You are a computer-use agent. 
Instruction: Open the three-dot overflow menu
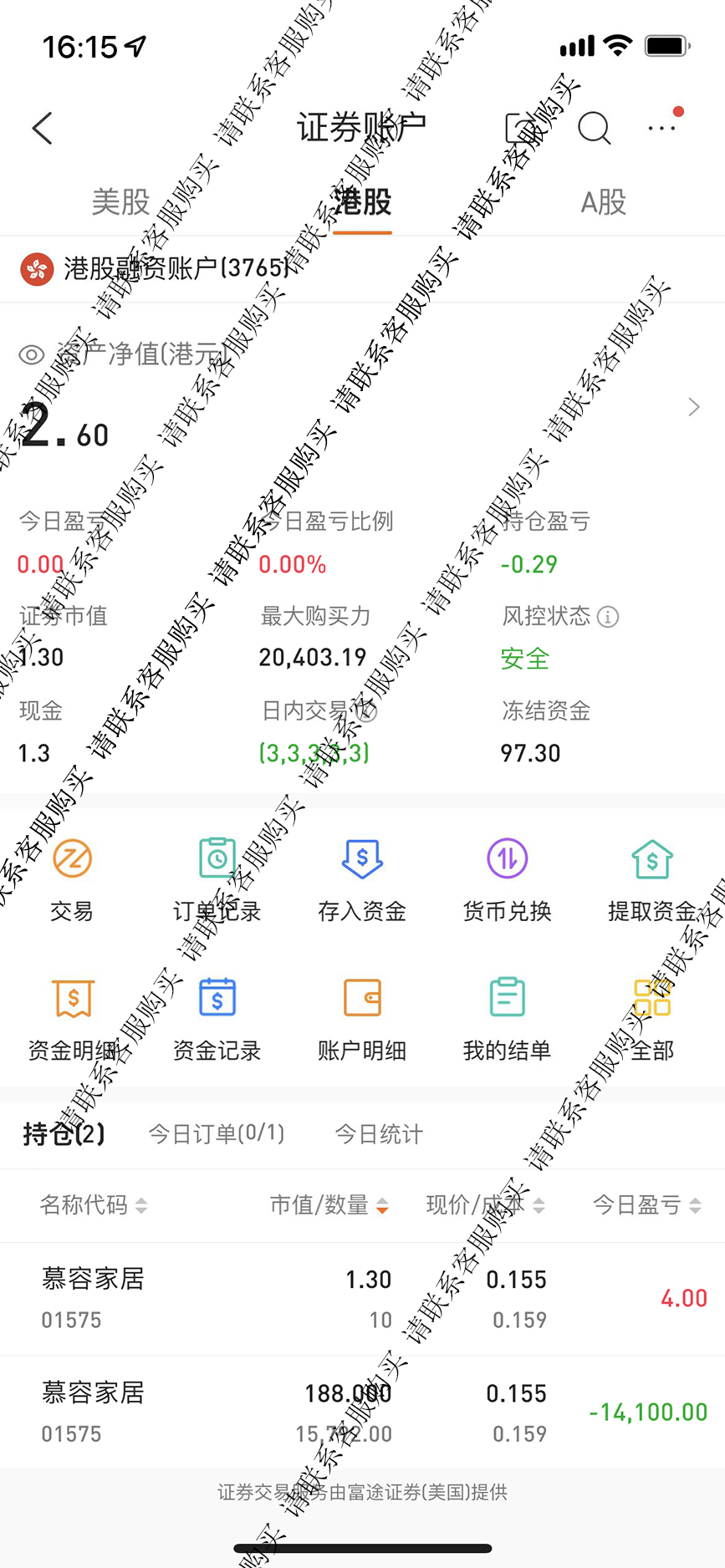tap(661, 129)
